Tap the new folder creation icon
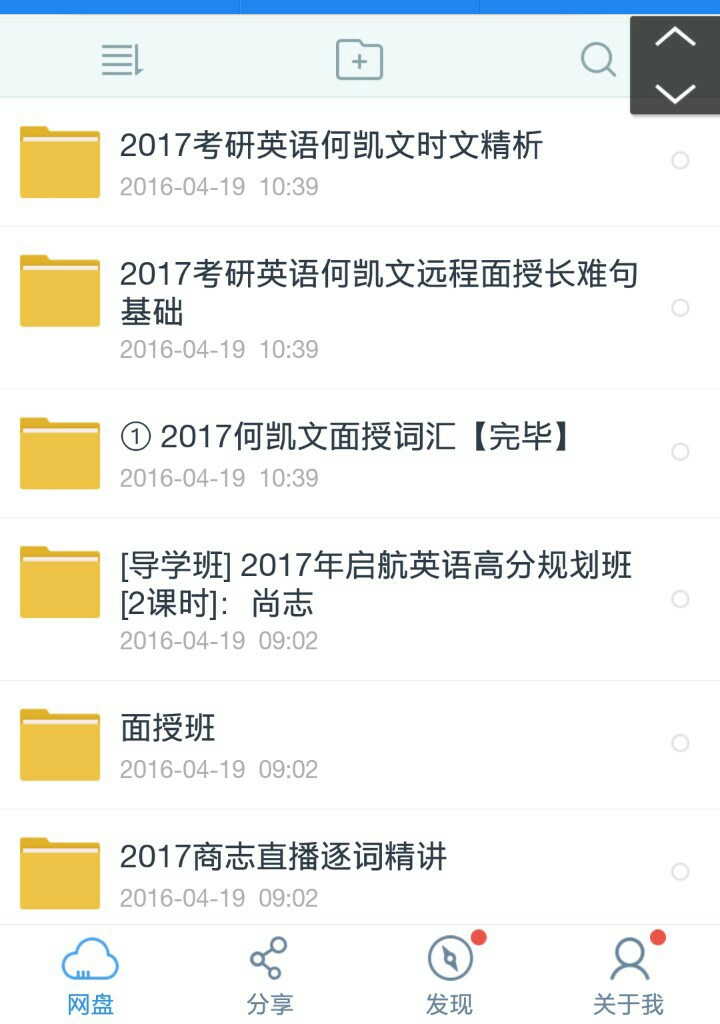 coord(359,59)
